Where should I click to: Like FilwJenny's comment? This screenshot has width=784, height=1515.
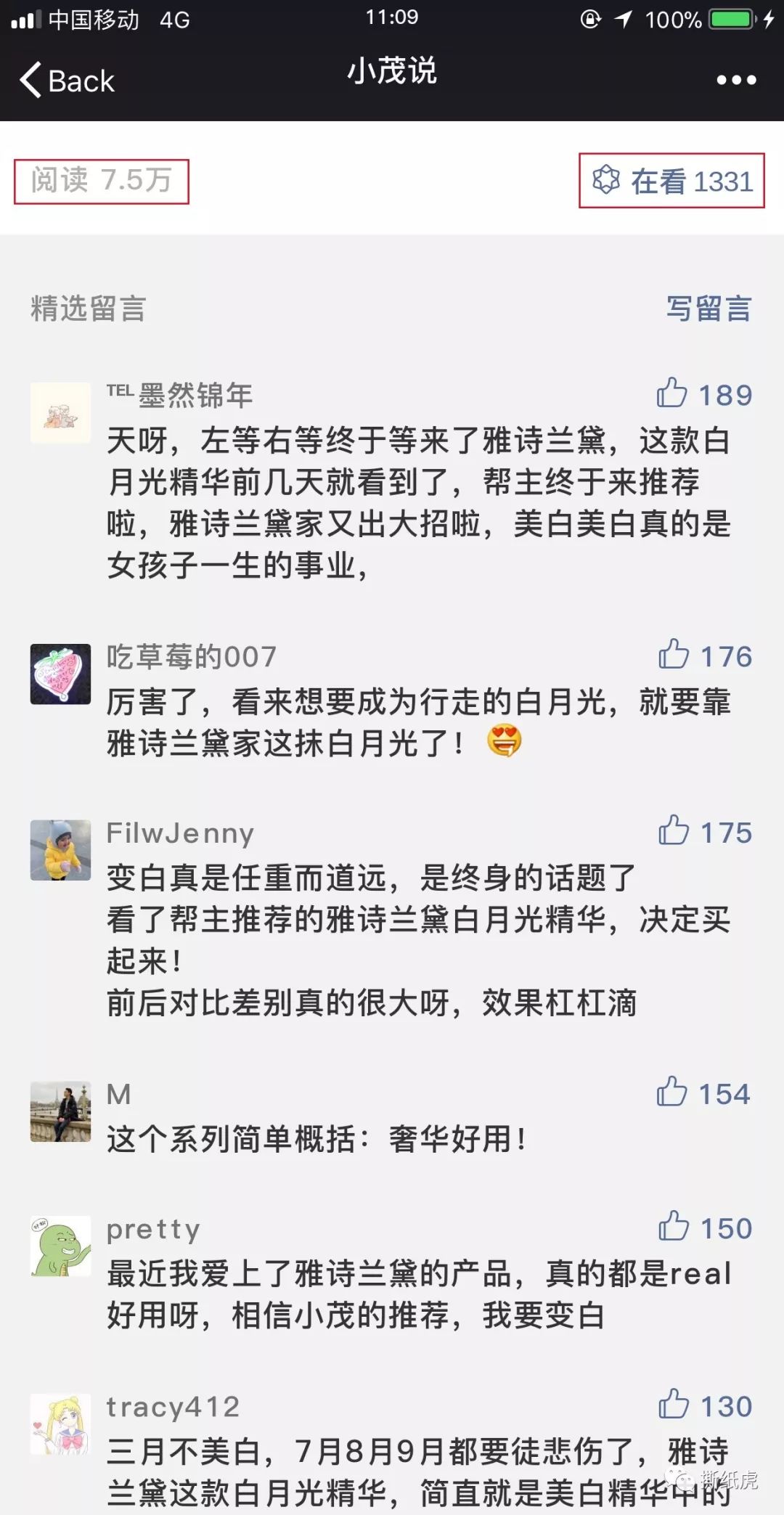[674, 832]
